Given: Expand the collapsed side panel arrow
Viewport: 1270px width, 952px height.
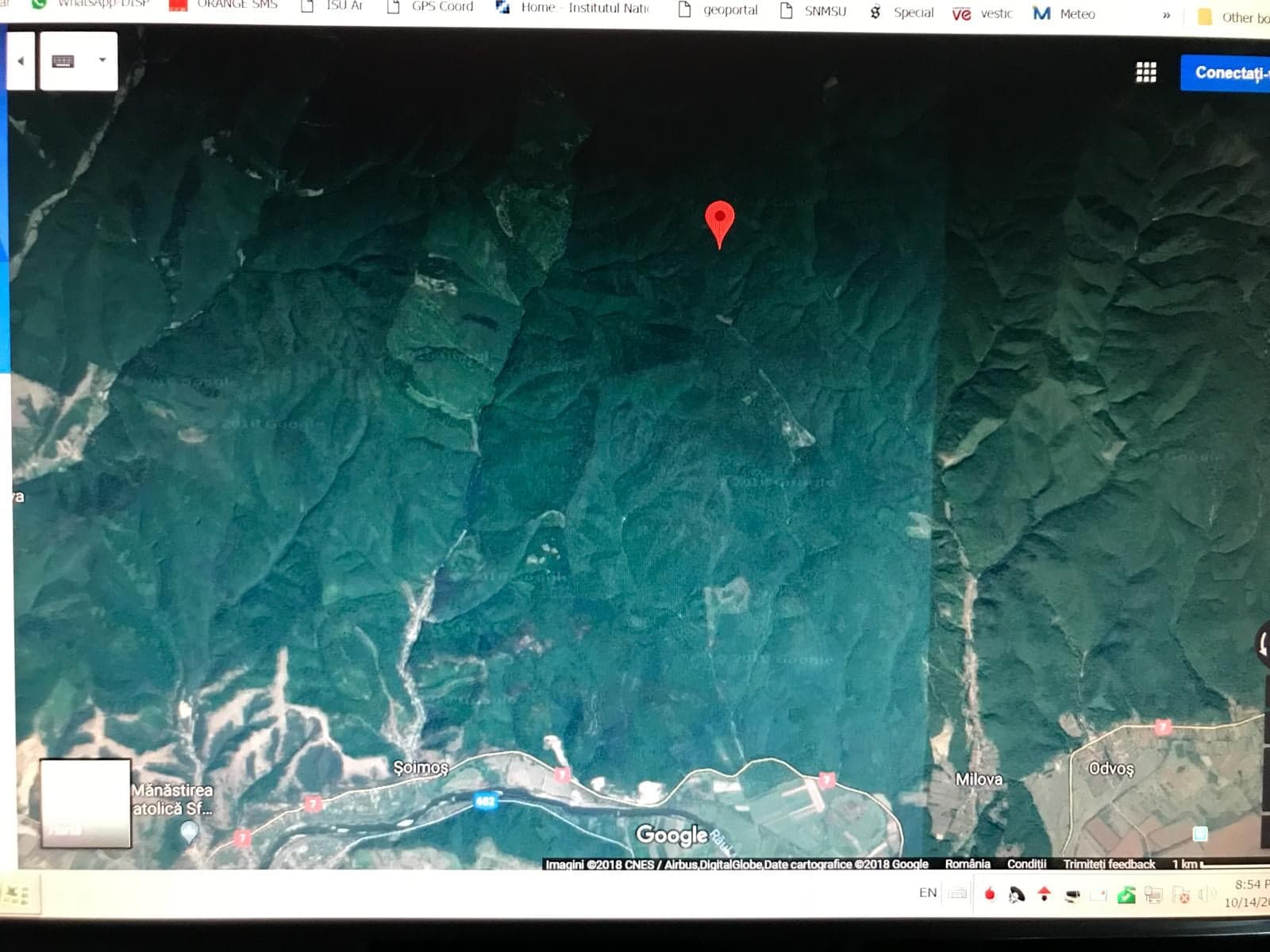Looking at the screenshot, I should point(21,61).
